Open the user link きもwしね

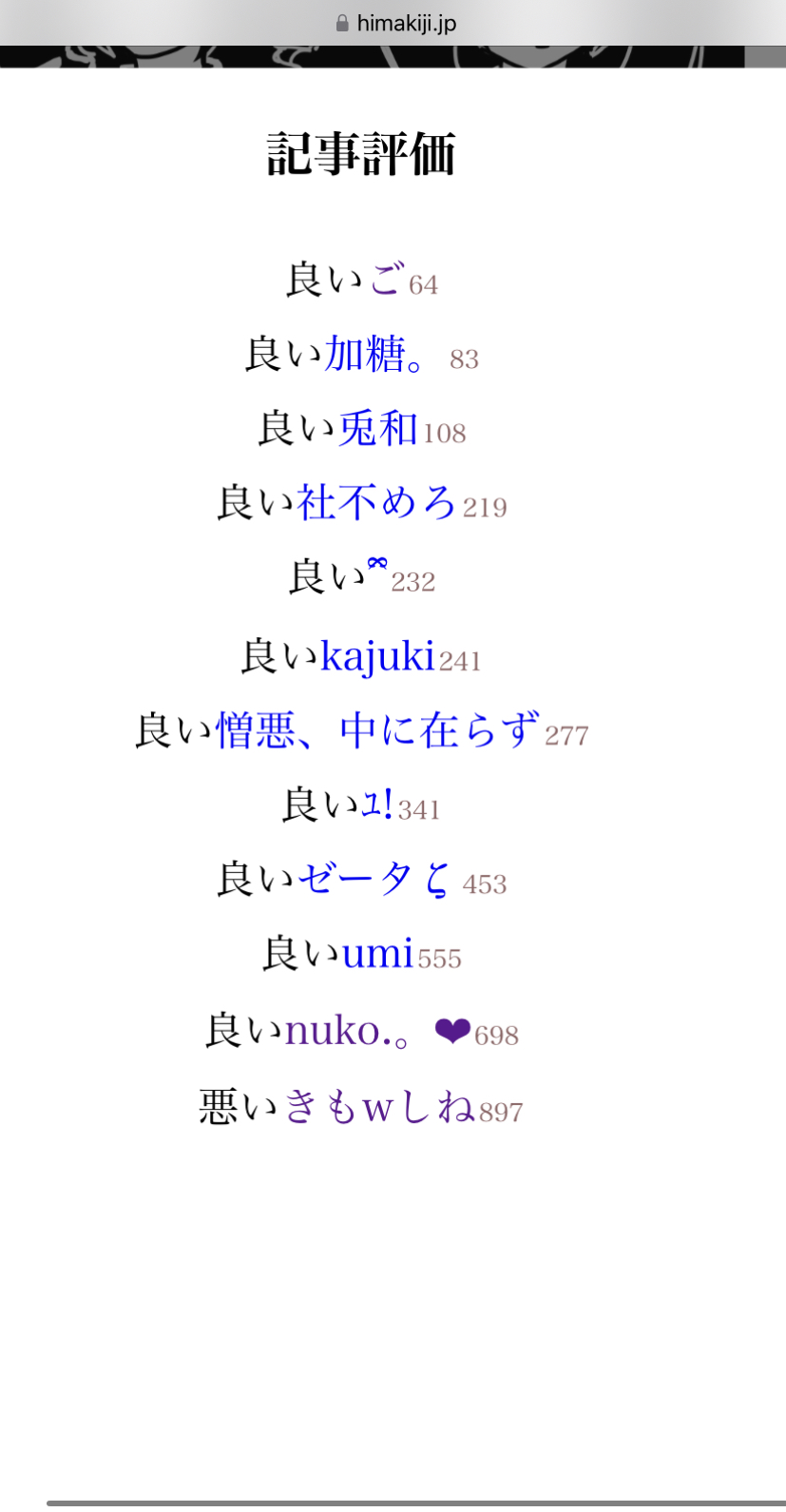point(379,1106)
